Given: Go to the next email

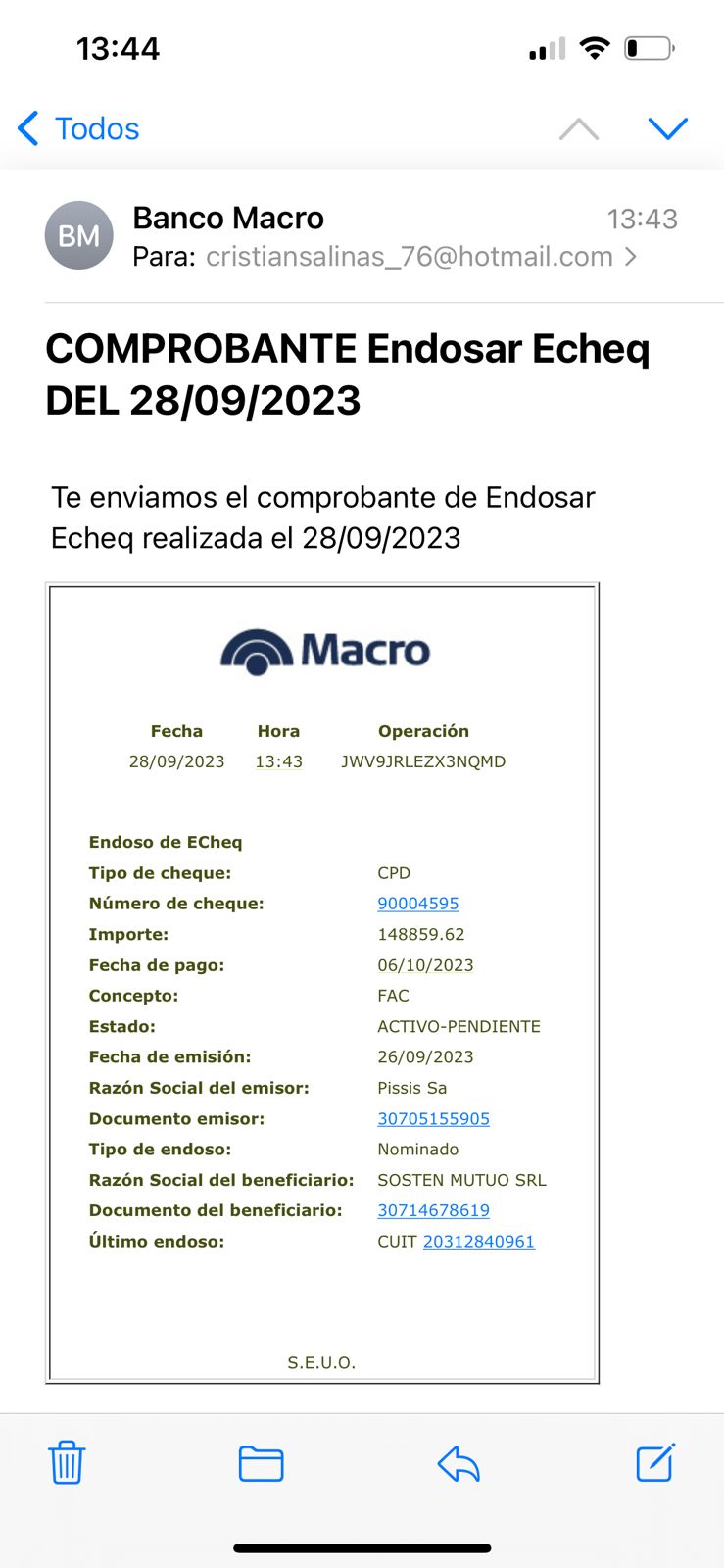Looking at the screenshot, I should tap(668, 128).
